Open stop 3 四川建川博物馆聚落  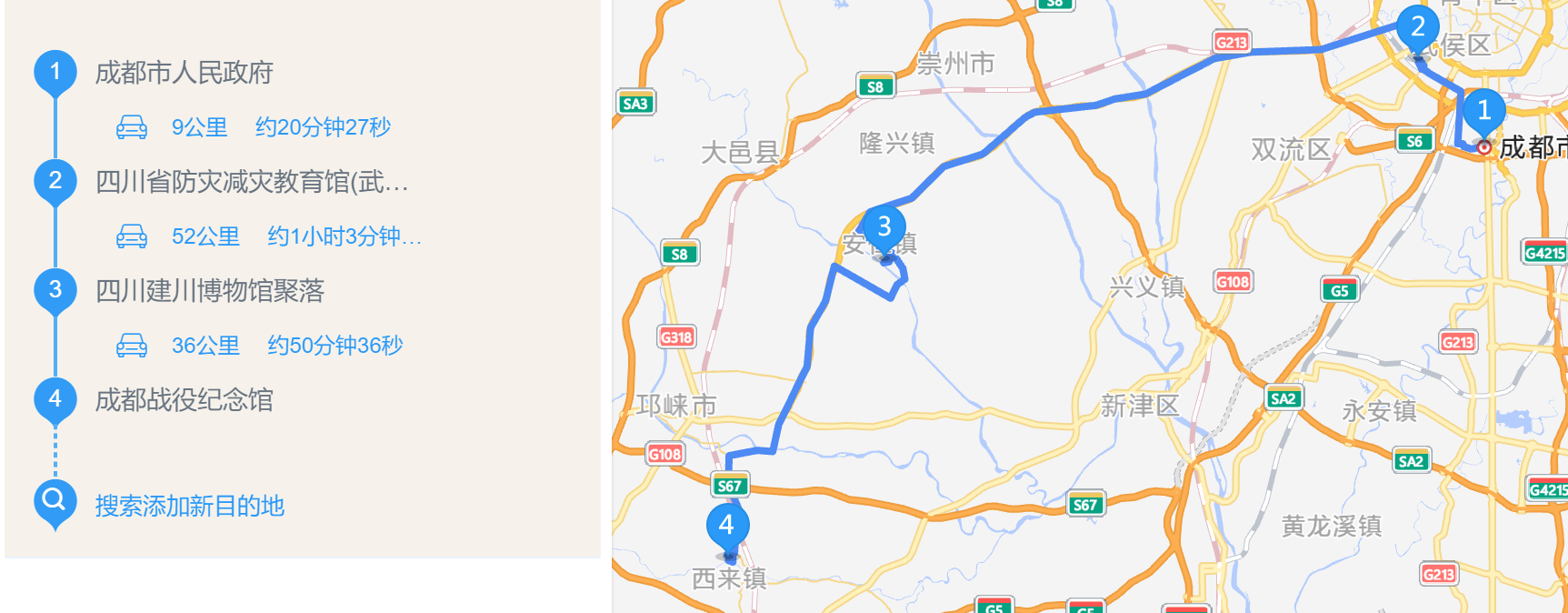coord(210,291)
